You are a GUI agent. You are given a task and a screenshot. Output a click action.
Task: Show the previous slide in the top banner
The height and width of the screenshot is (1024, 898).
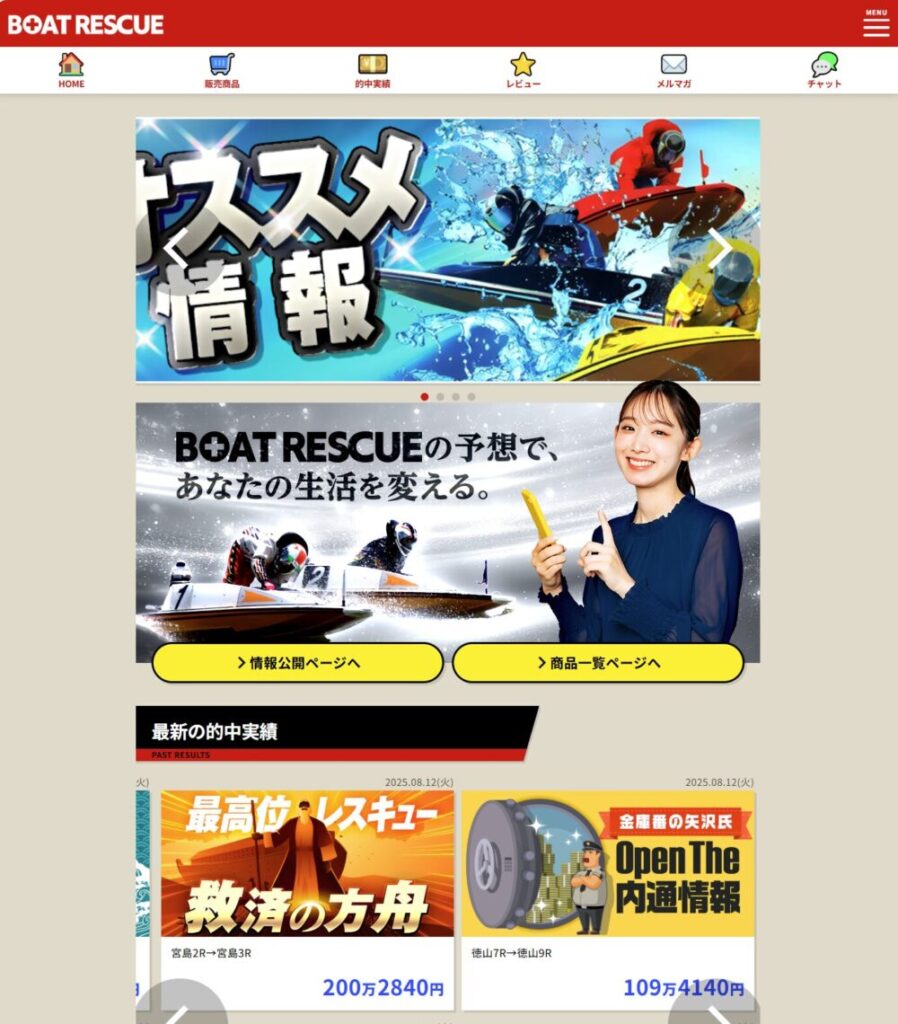[x=175, y=249]
